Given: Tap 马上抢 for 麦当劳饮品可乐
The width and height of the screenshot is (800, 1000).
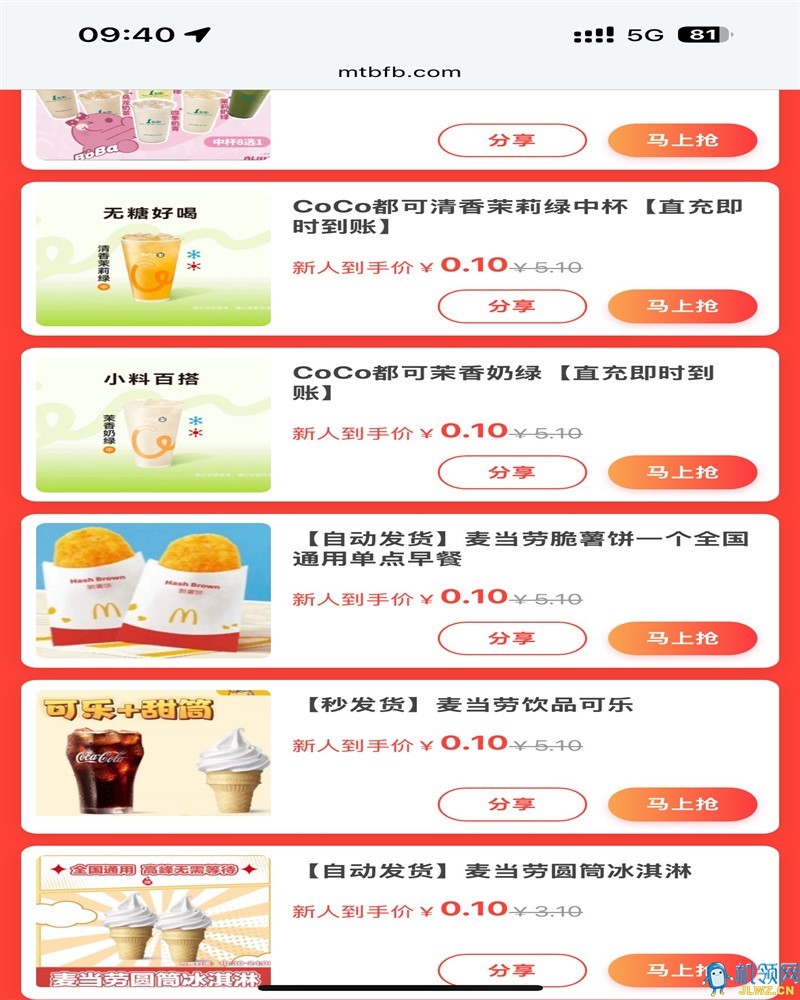Looking at the screenshot, I should point(682,804).
